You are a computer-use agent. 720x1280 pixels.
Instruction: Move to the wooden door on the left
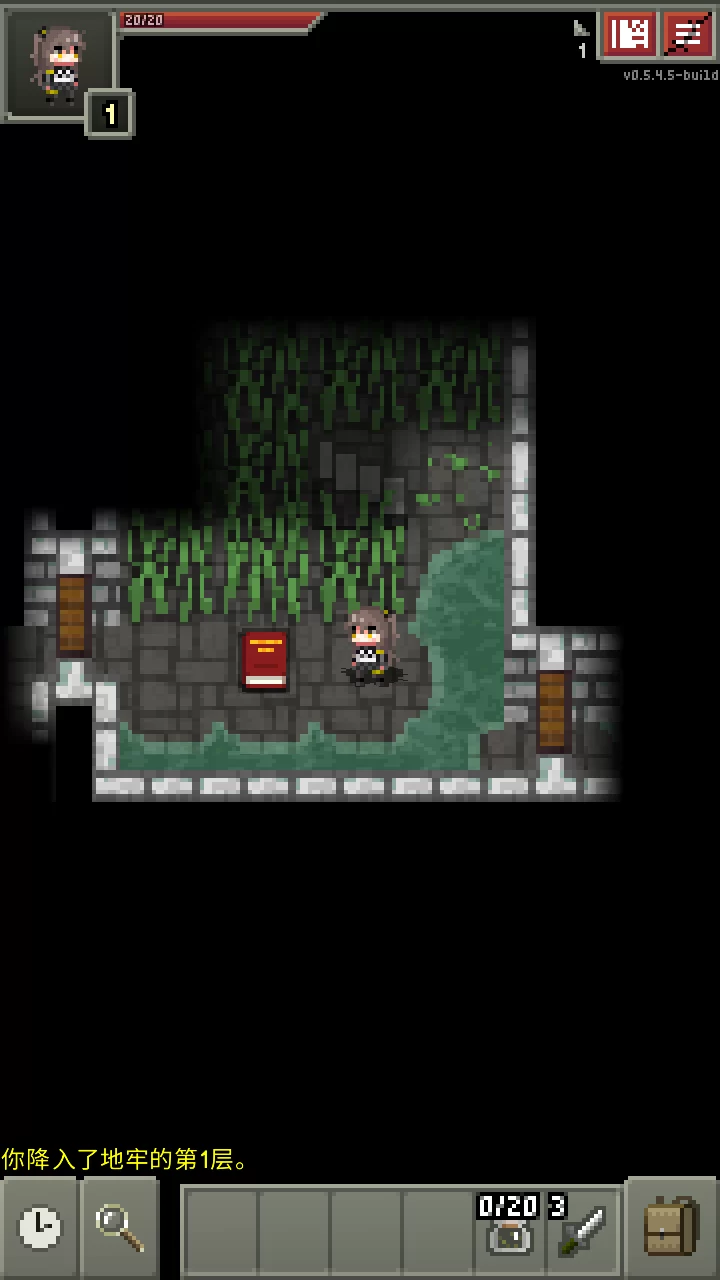pos(72,614)
